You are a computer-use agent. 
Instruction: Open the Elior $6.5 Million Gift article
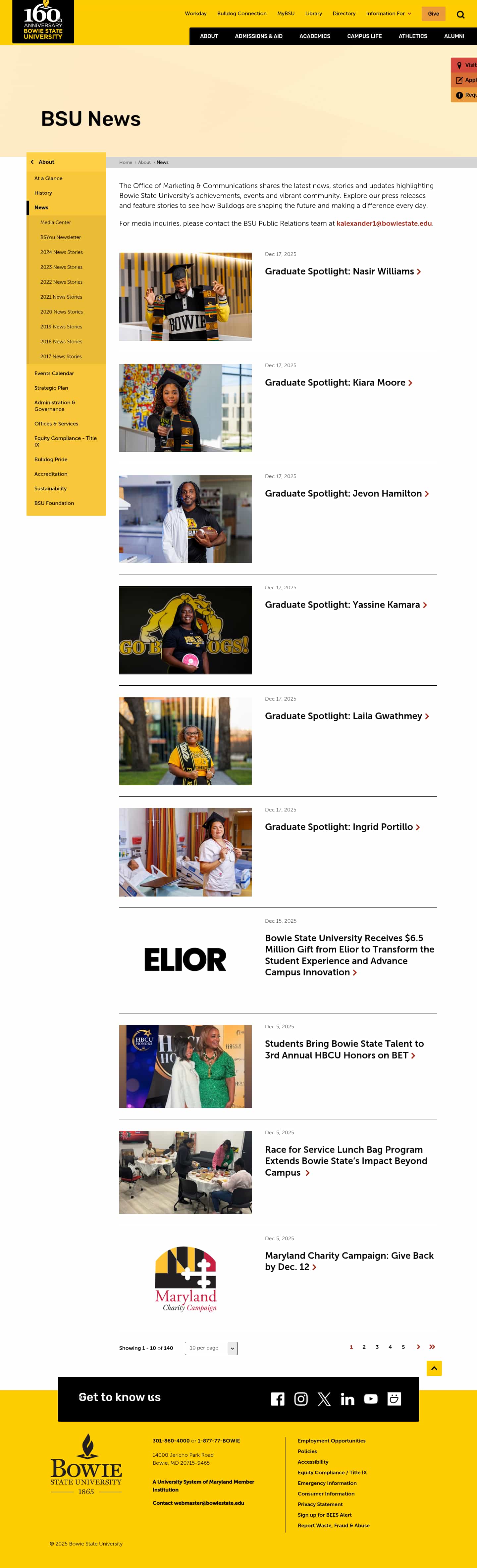tap(349, 955)
